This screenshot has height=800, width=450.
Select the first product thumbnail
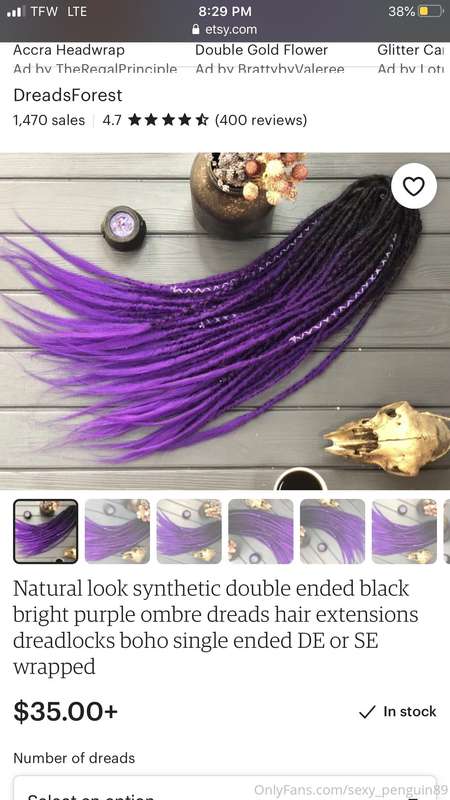pyautogui.click(x=46, y=531)
